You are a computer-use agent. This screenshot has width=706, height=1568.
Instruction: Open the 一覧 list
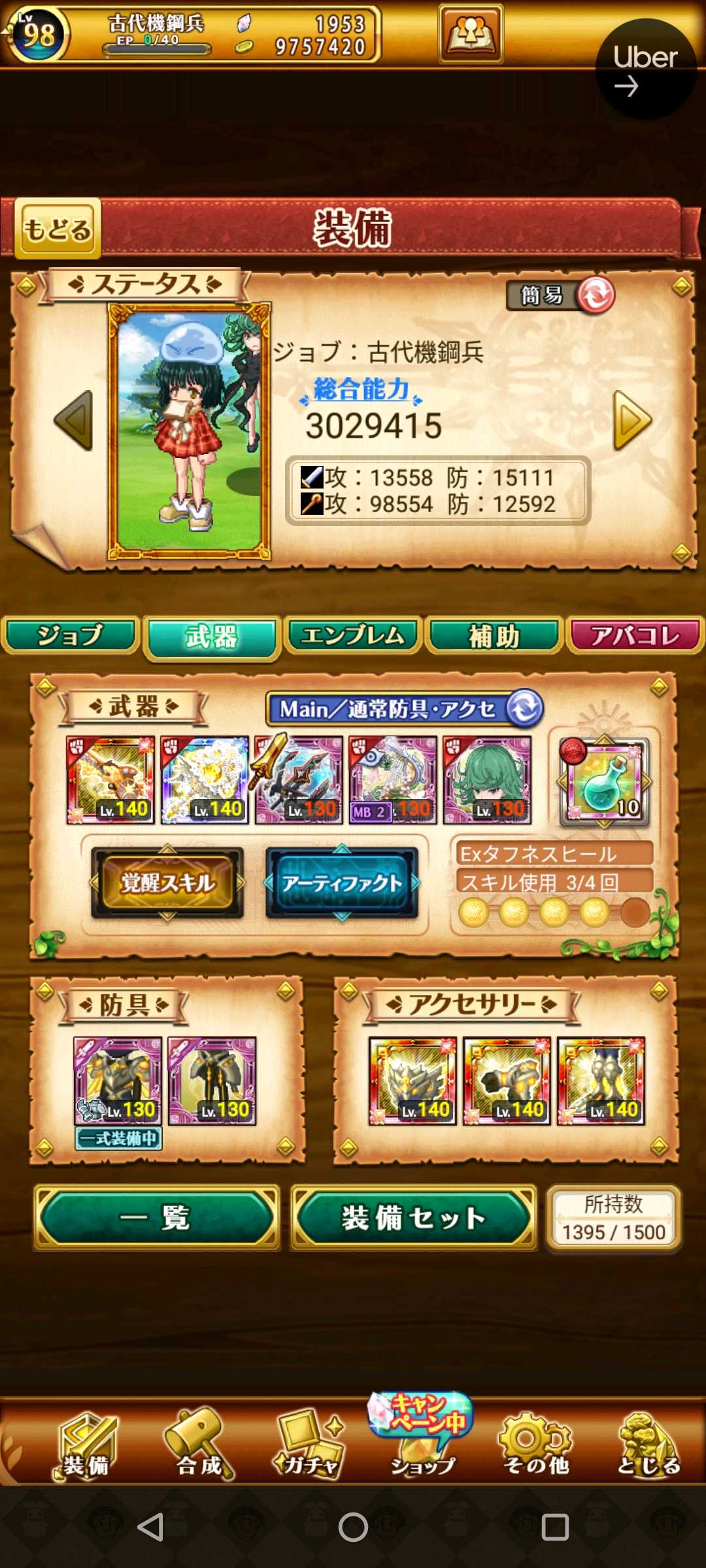[x=157, y=1218]
